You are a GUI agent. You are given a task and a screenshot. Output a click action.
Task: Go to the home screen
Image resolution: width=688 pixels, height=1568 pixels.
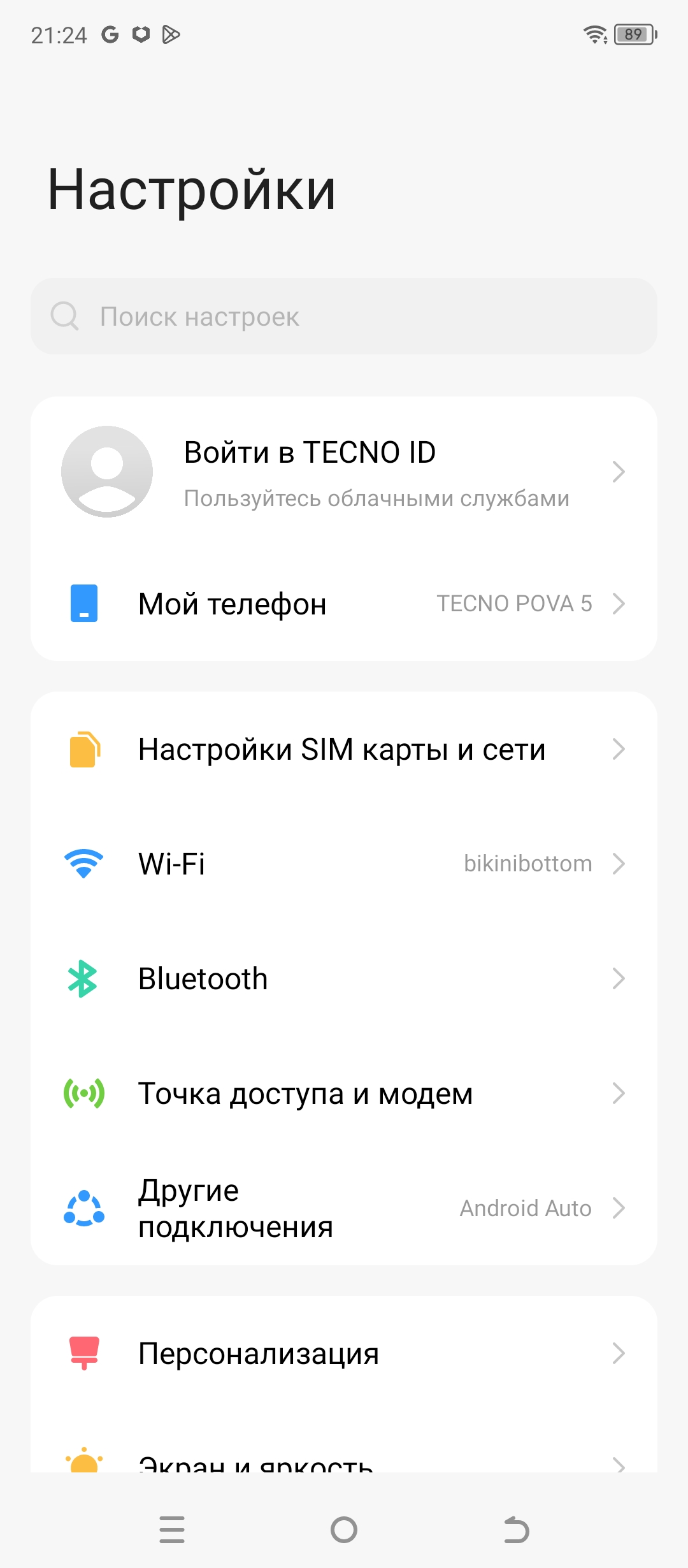point(344,1530)
